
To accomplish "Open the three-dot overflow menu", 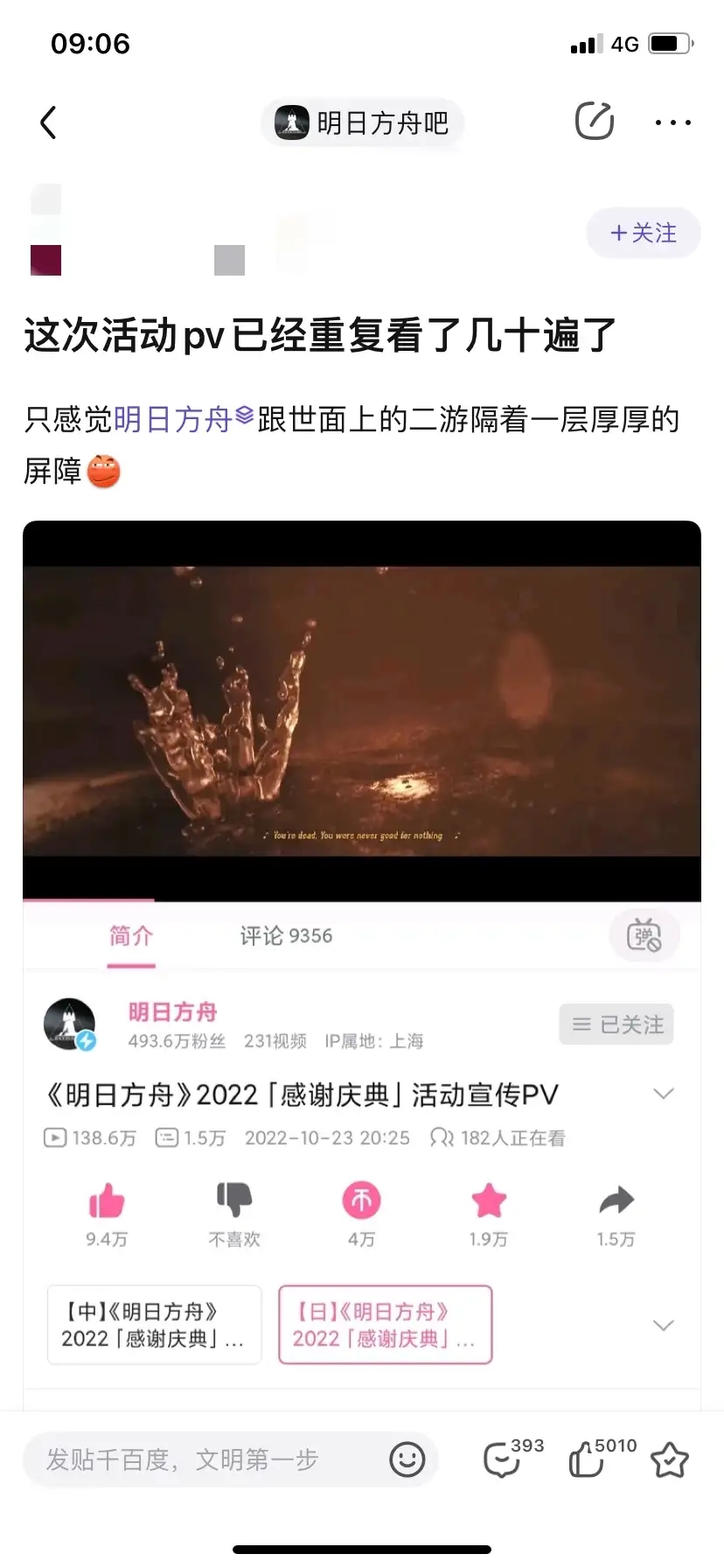I will coord(672,122).
